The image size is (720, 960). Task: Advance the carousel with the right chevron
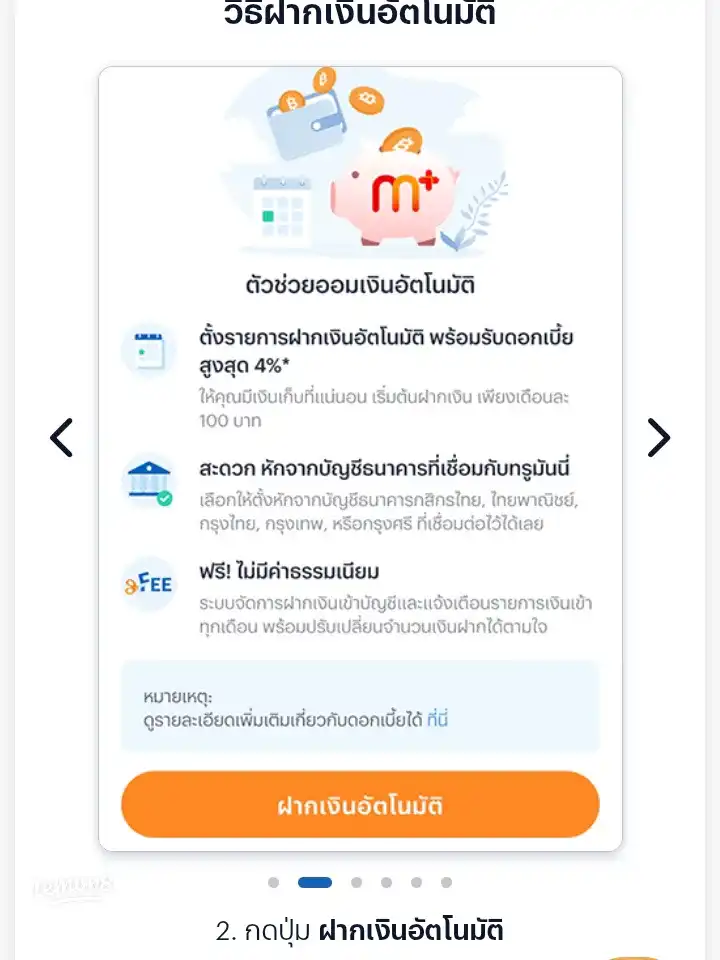[x=659, y=437]
